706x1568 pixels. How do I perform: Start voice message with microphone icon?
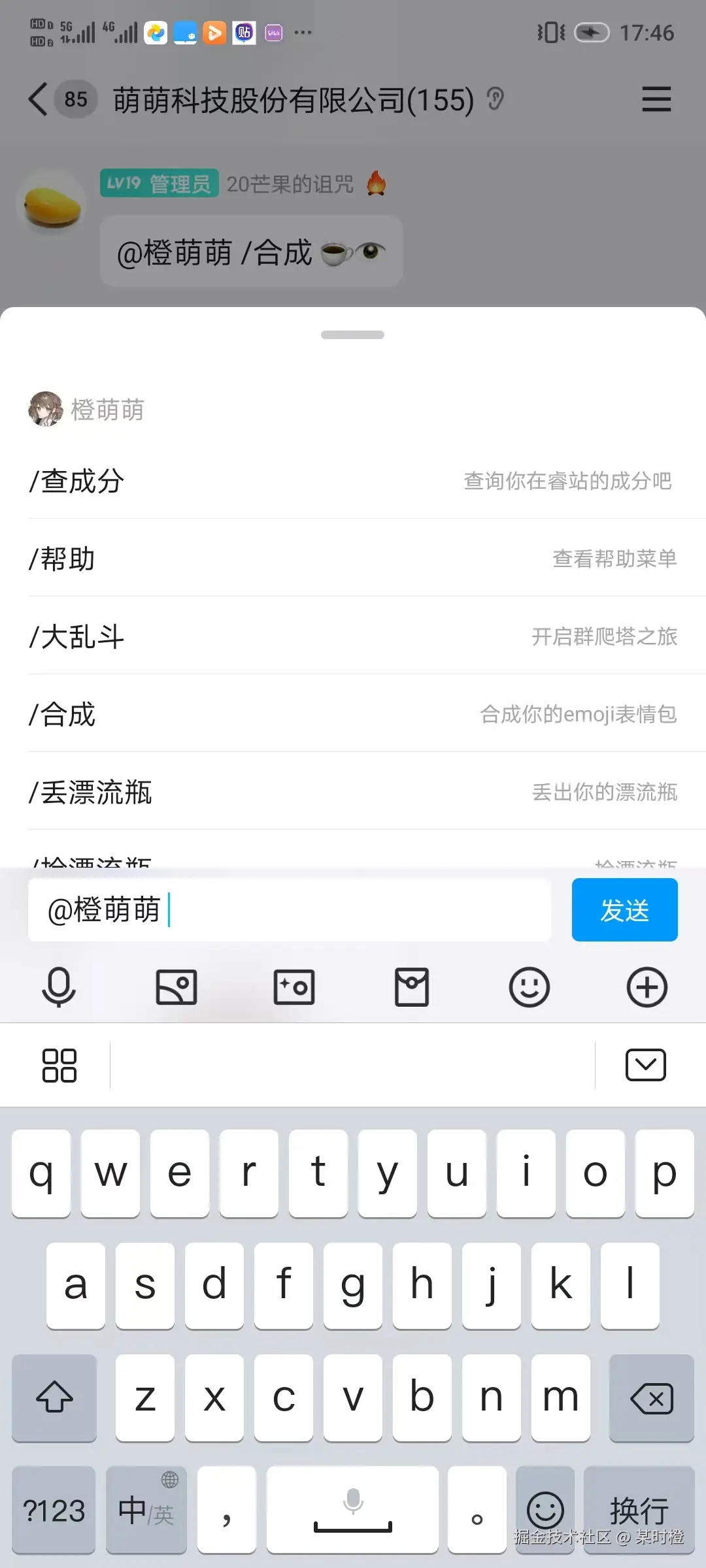pyautogui.click(x=59, y=987)
